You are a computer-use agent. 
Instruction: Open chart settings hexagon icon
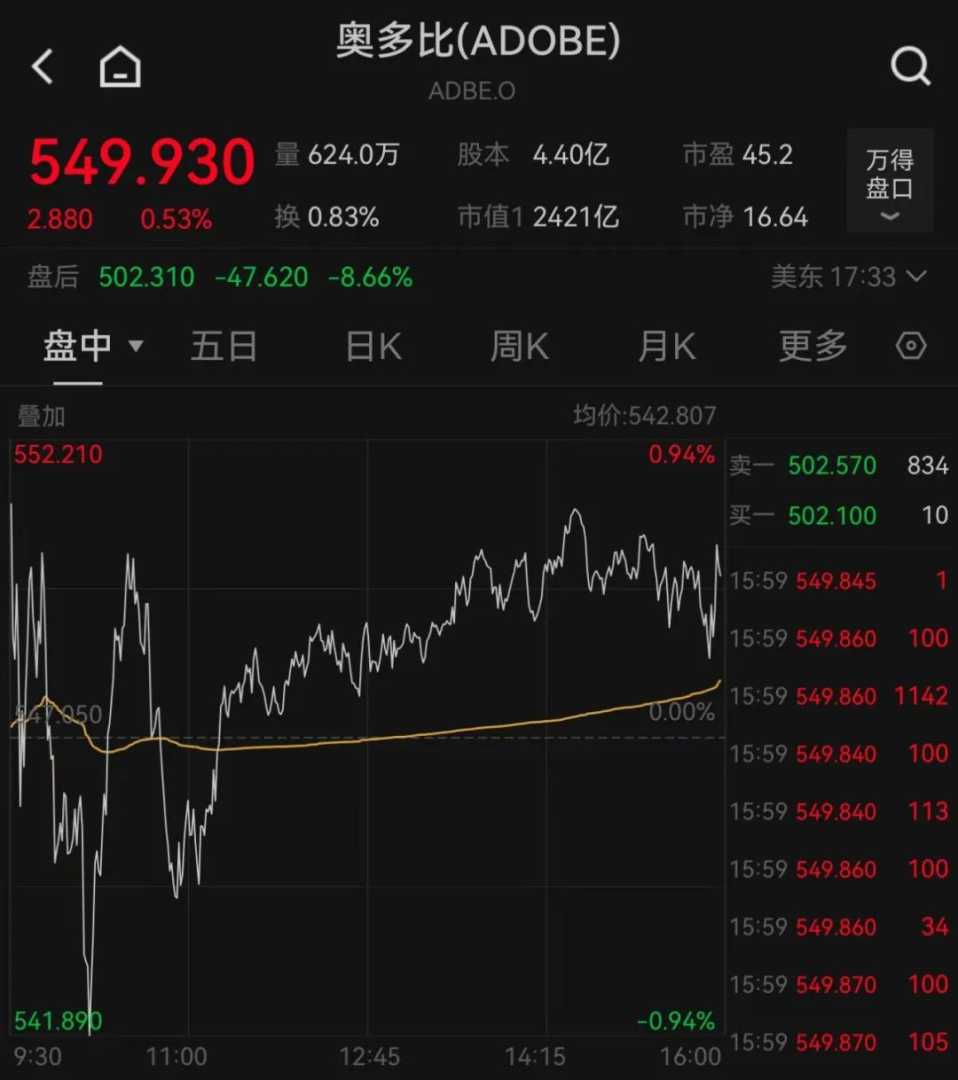(x=911, y=346)
